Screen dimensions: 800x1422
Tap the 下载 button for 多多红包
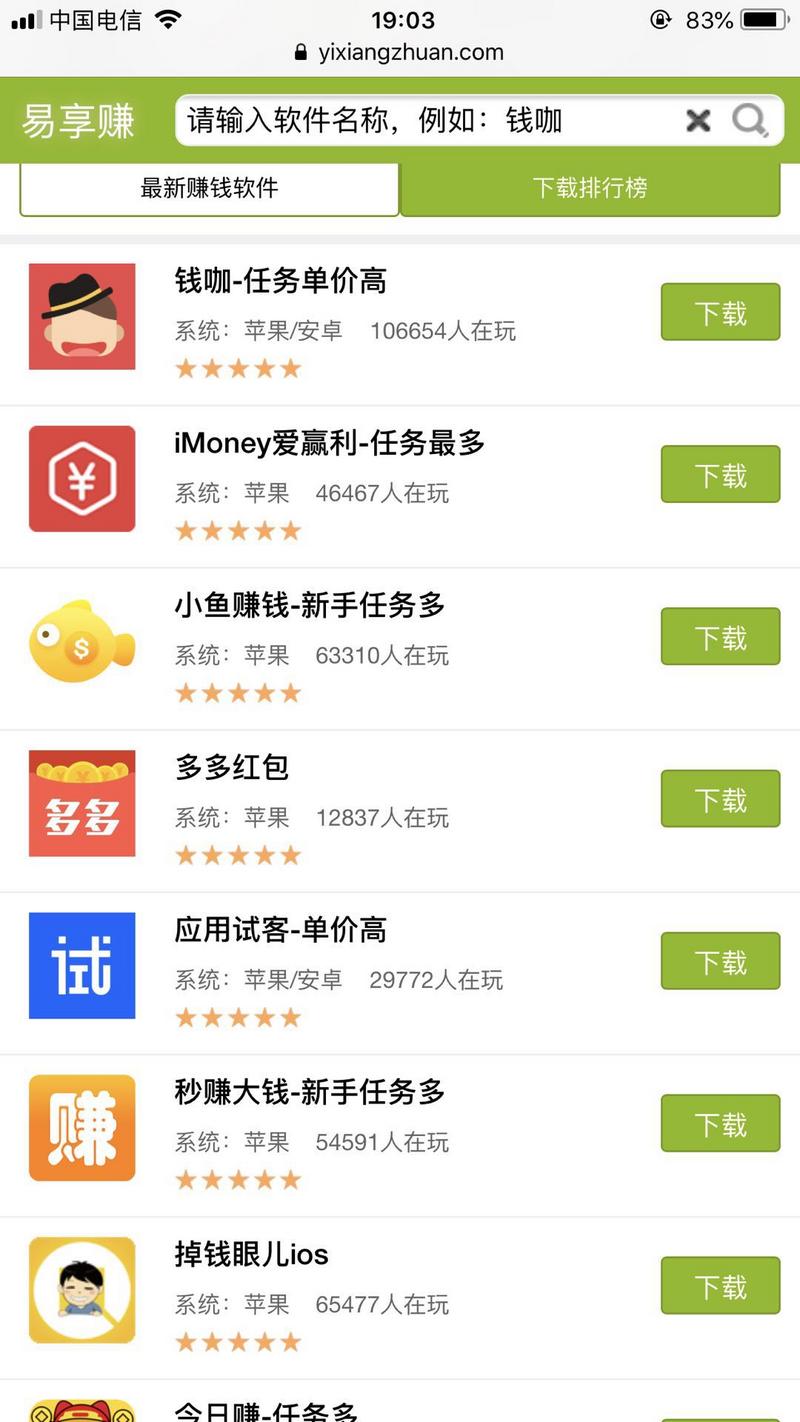720,799
